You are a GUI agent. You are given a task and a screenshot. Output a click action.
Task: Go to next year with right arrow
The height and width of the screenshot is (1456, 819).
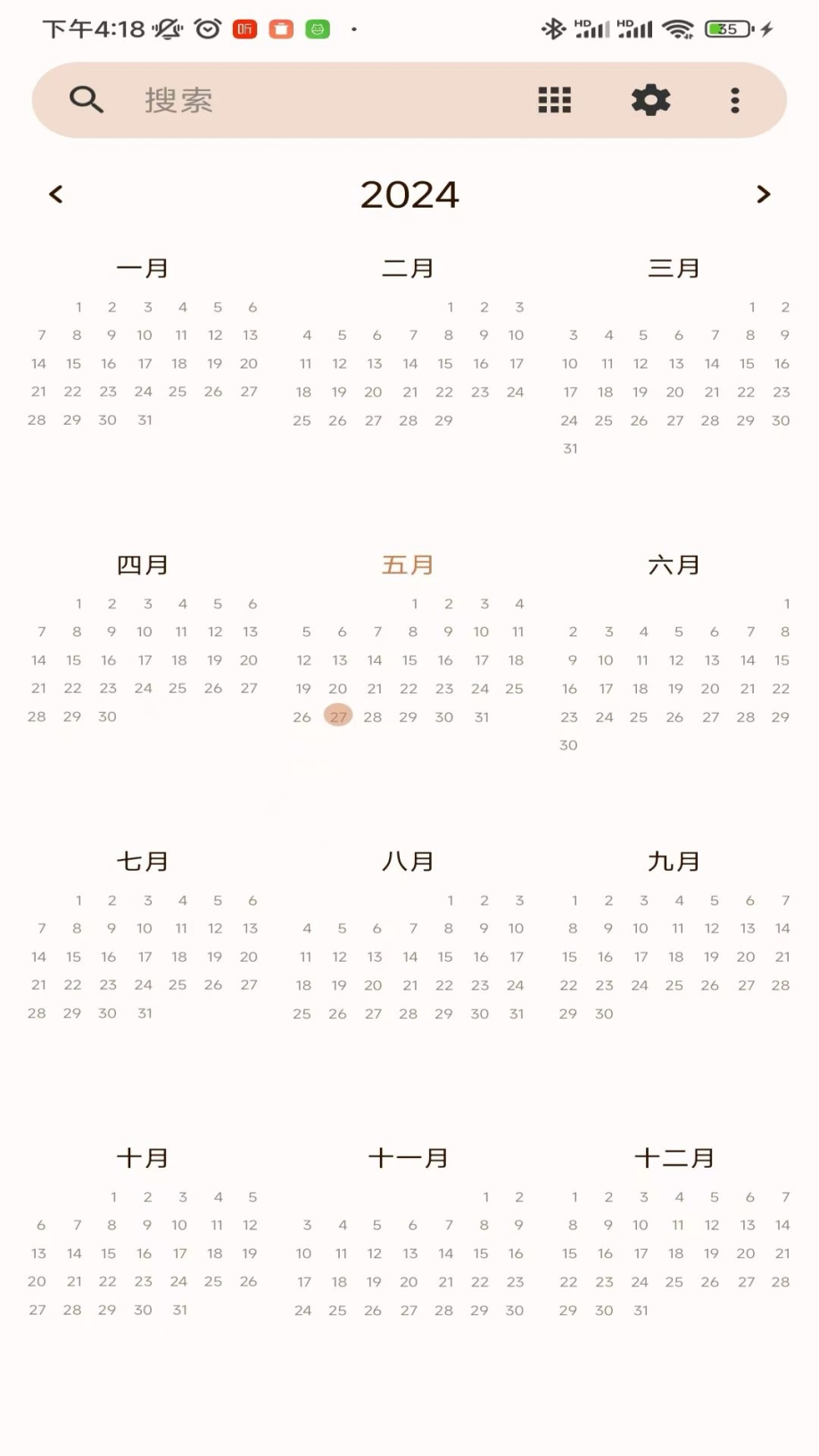(x=763, y=194)
